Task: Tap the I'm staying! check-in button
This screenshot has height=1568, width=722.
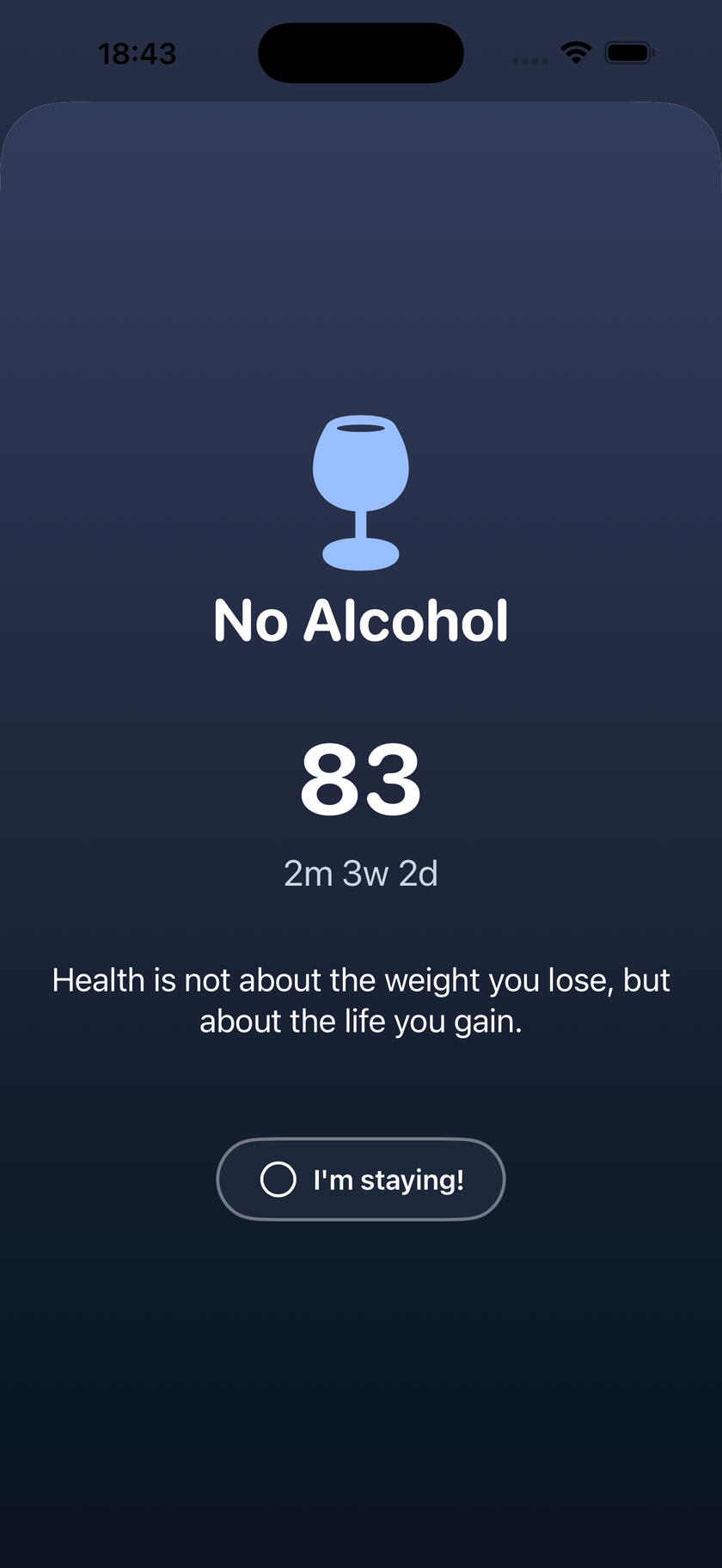Action: (x=361, y=1179)
